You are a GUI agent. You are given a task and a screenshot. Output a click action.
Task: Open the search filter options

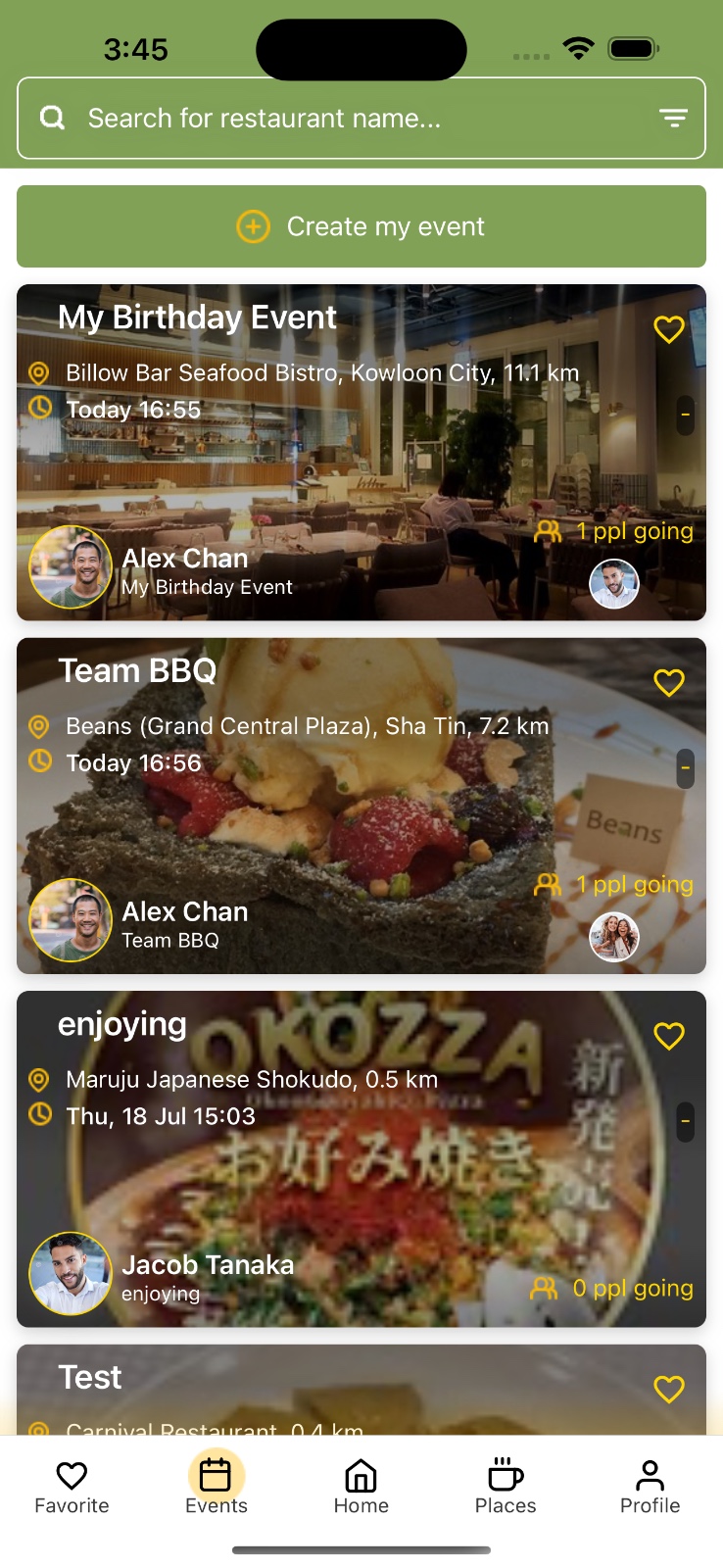pos(674,118)
